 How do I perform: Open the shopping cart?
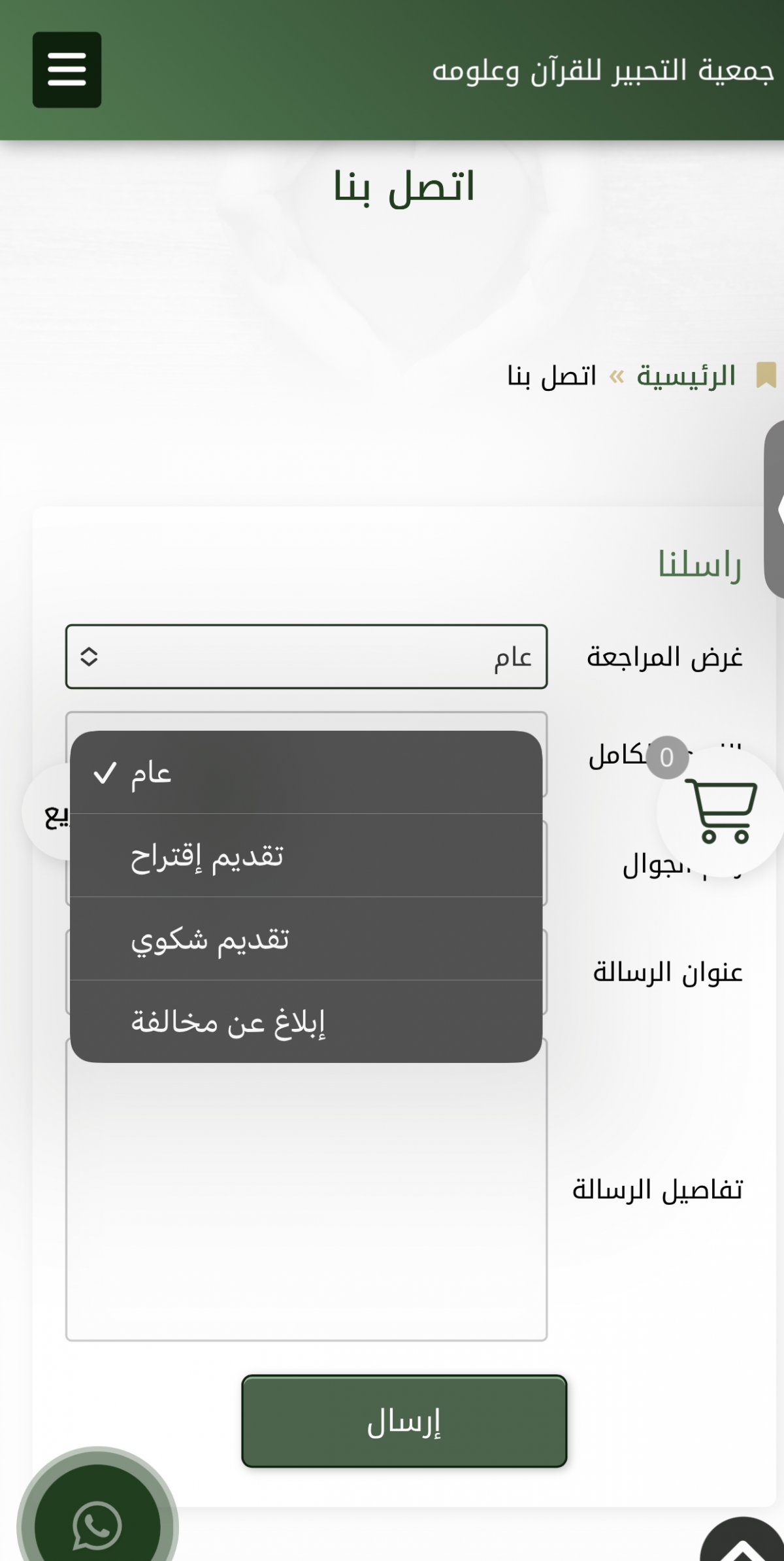[721, 811]
